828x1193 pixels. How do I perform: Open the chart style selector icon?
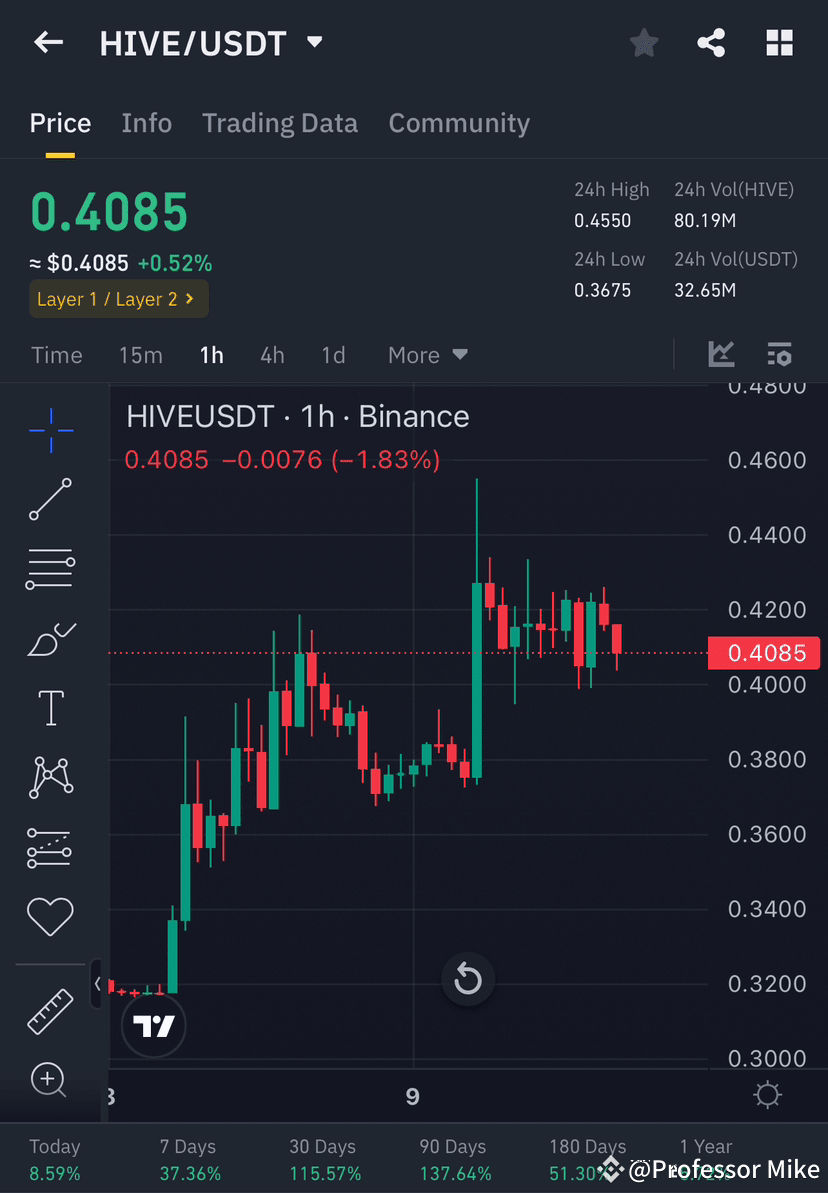point(722,354)
